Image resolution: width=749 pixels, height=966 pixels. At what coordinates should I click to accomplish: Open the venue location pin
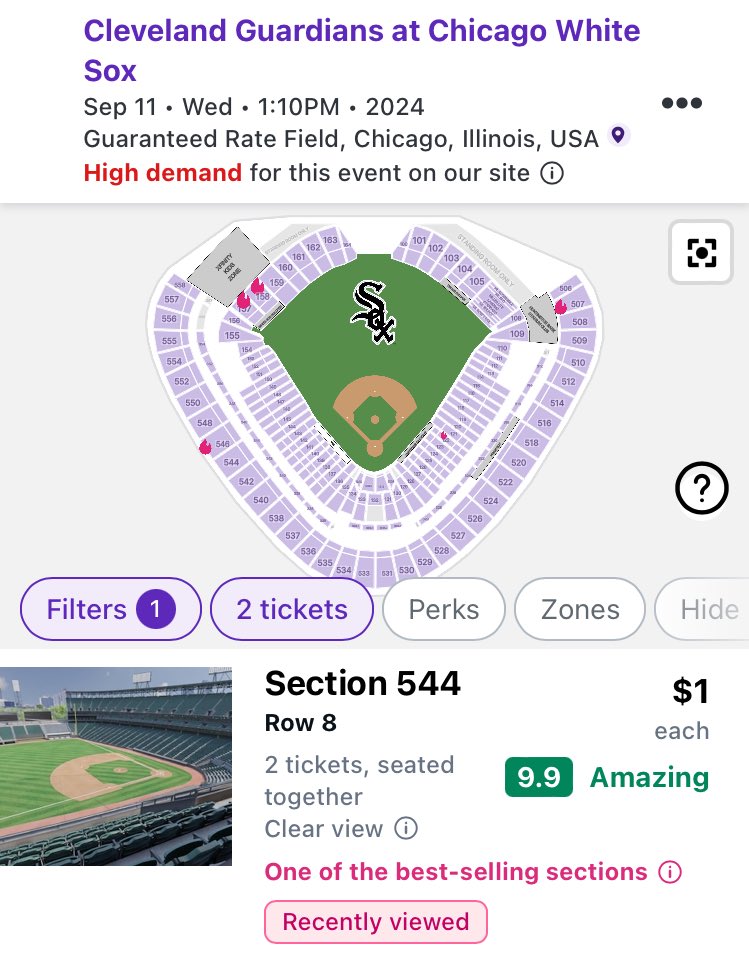pyautogui.click(x=619, y=135)
